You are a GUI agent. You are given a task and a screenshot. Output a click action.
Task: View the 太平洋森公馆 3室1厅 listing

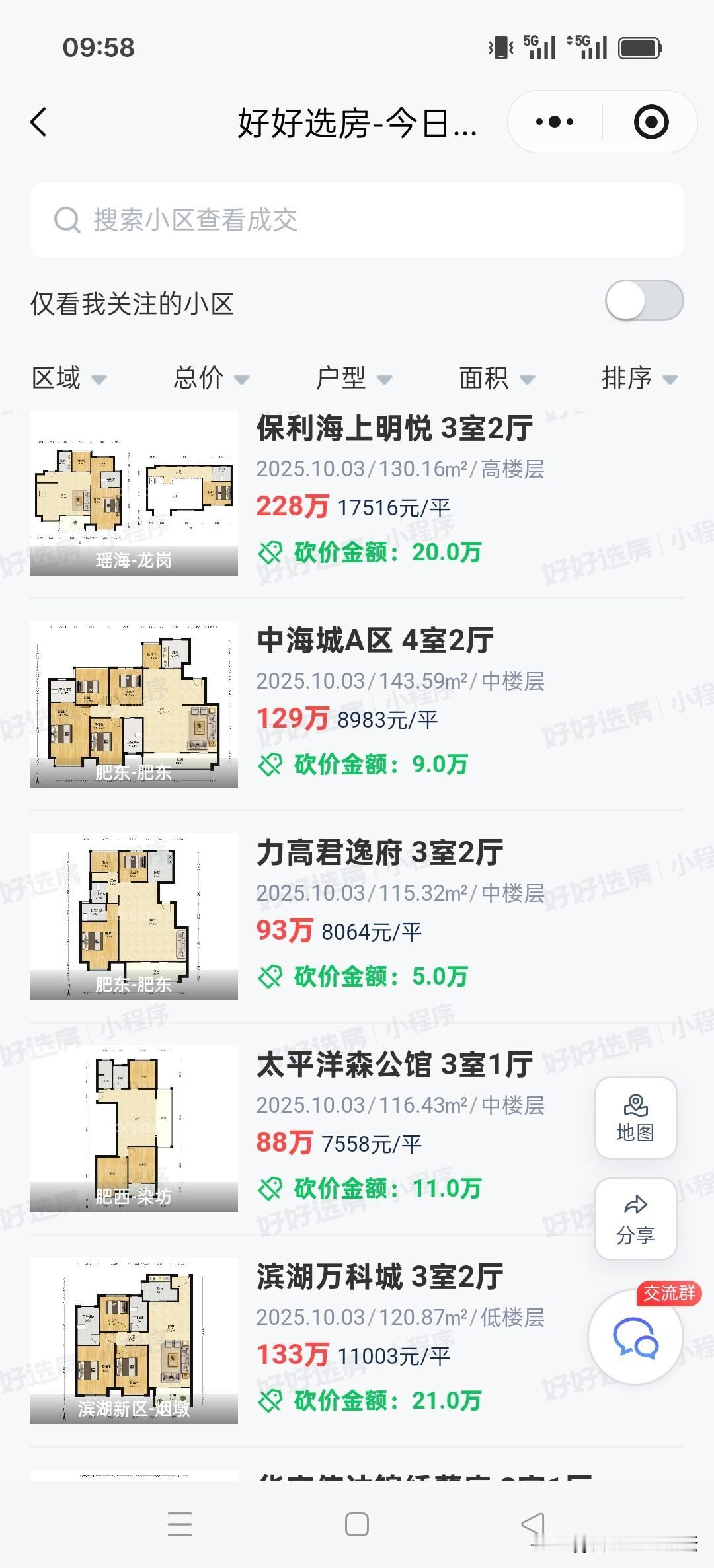pyautogui.click(x=395, y=1065)
